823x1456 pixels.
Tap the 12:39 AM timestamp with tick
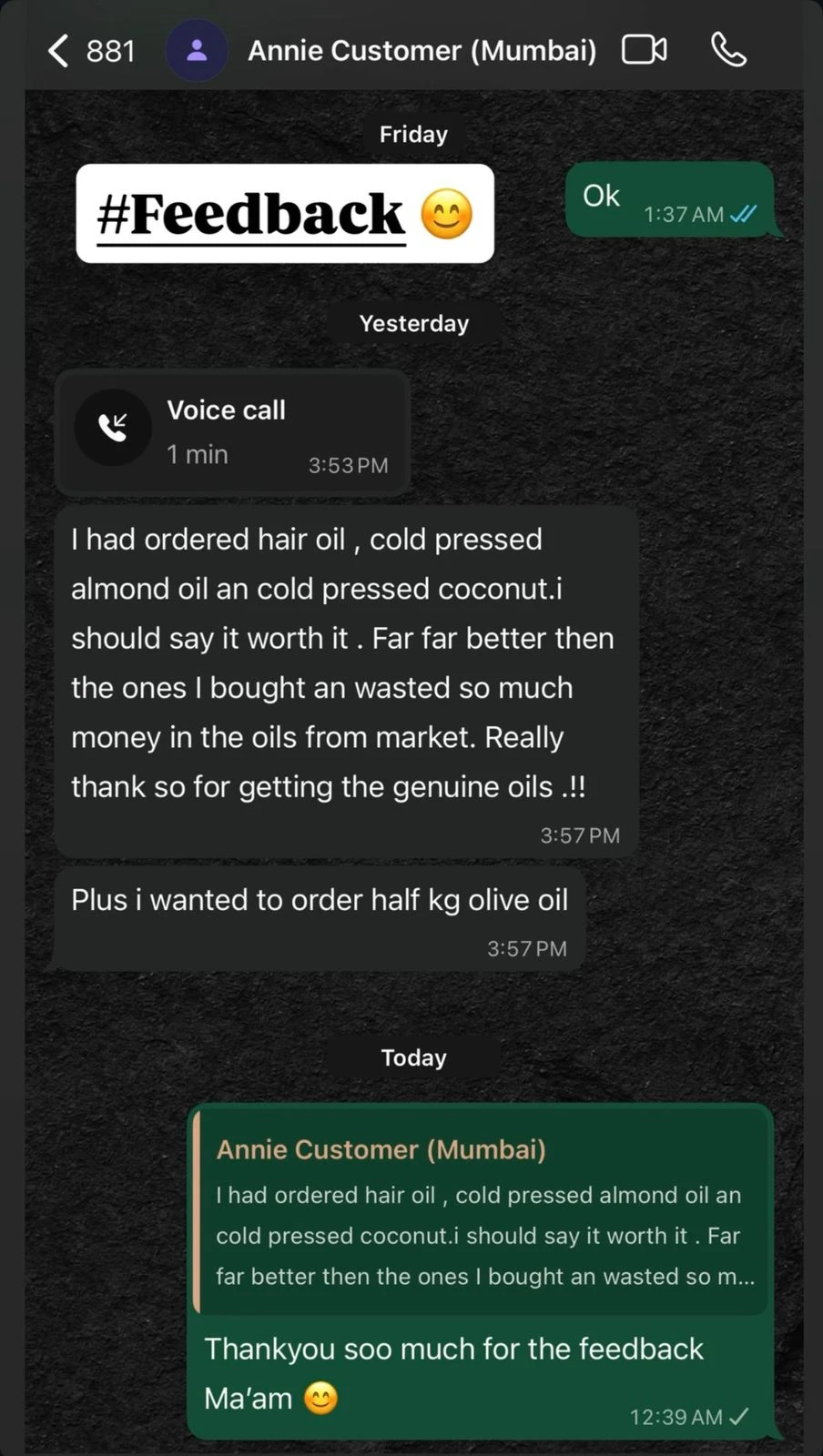682,1417
